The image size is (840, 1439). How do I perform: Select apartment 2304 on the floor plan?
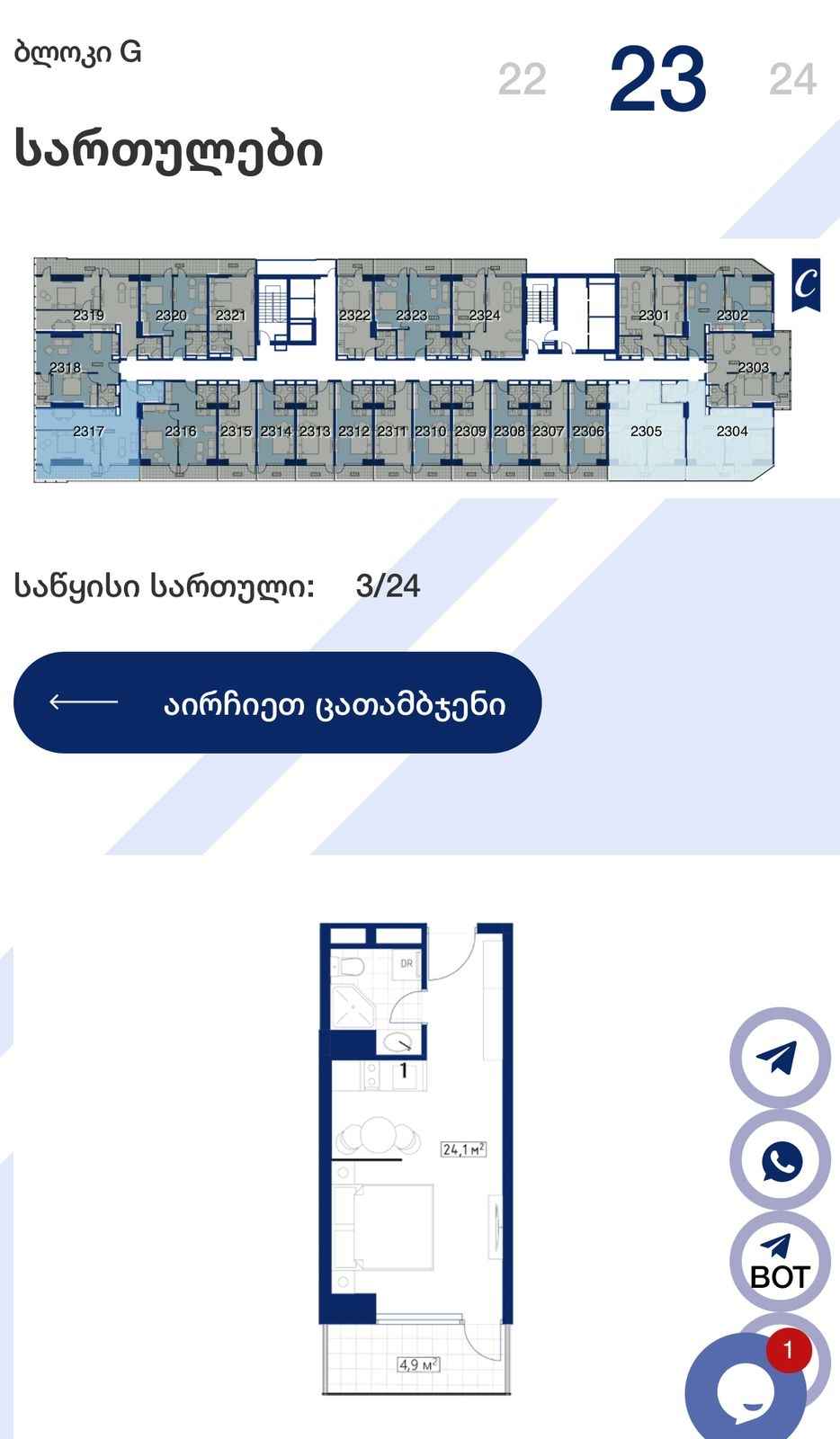(x=731, y=431)
